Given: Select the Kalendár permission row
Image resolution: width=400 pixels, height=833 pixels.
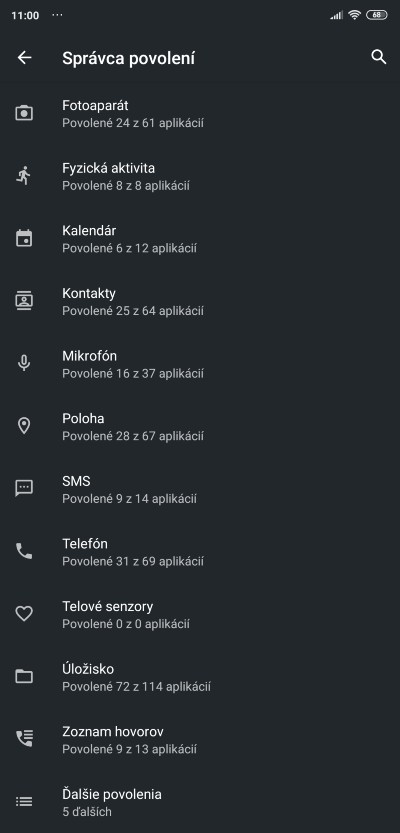Looking at the screenshot, I should [x=200, y=239].
